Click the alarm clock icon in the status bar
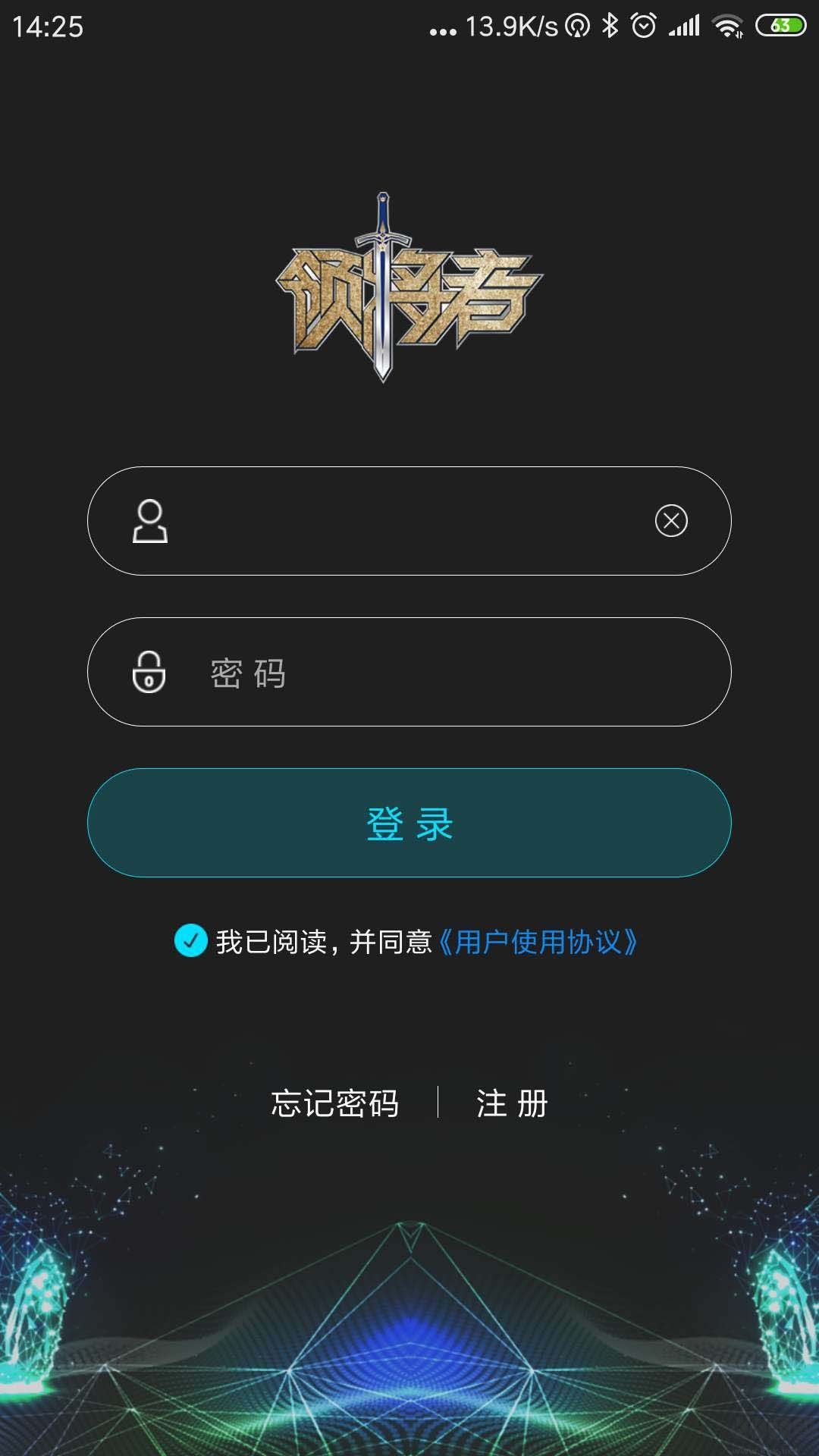This screenshot has height=1456, width=819. [x=645, y=27]
